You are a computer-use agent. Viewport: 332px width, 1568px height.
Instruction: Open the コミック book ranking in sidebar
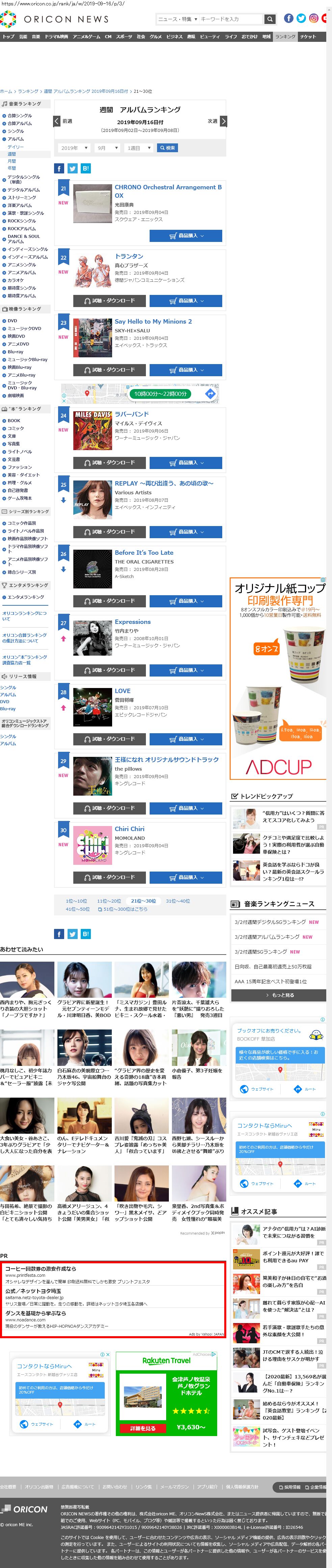click(16, 429)
